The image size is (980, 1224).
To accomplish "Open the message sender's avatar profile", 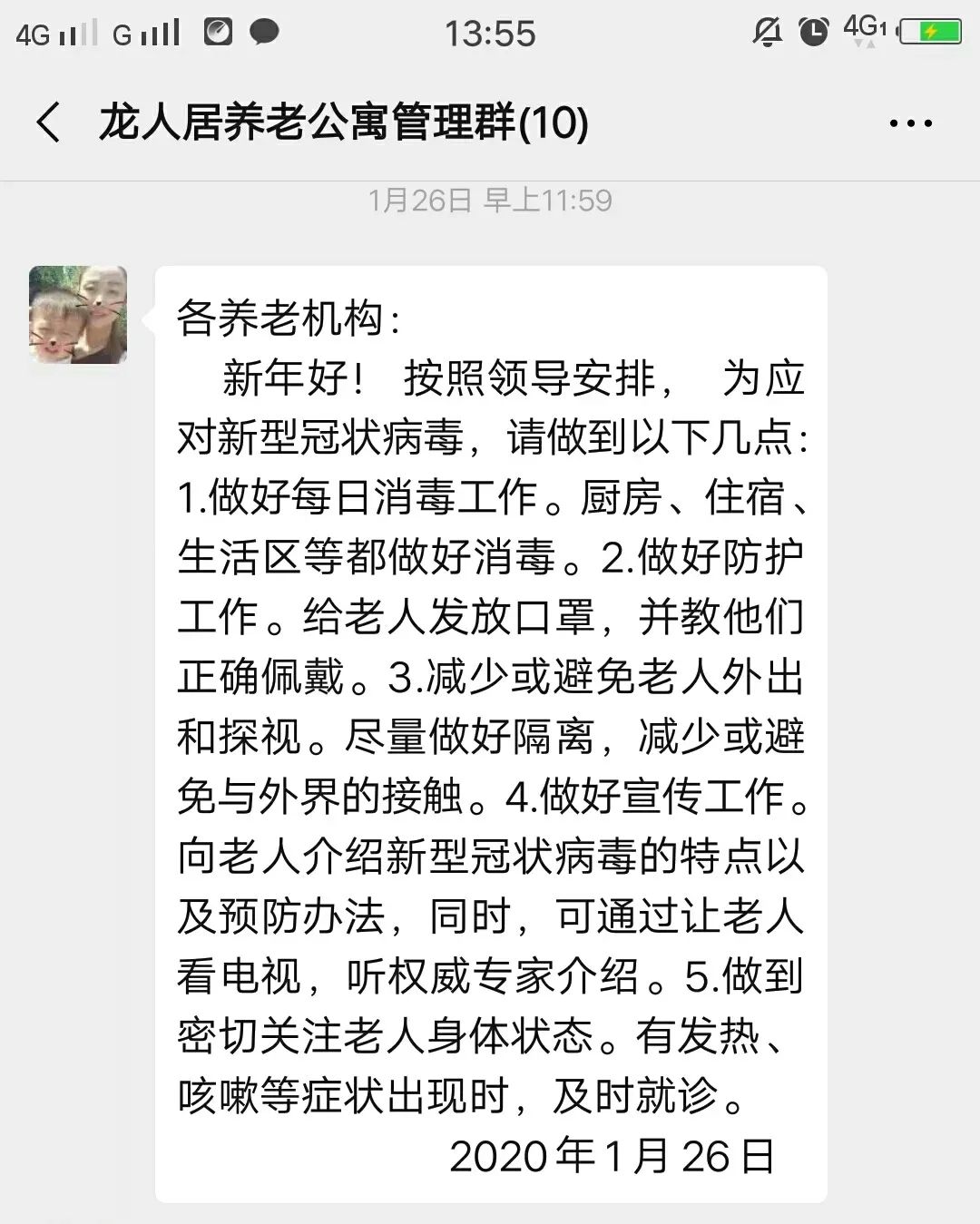I will coord(78,315).
